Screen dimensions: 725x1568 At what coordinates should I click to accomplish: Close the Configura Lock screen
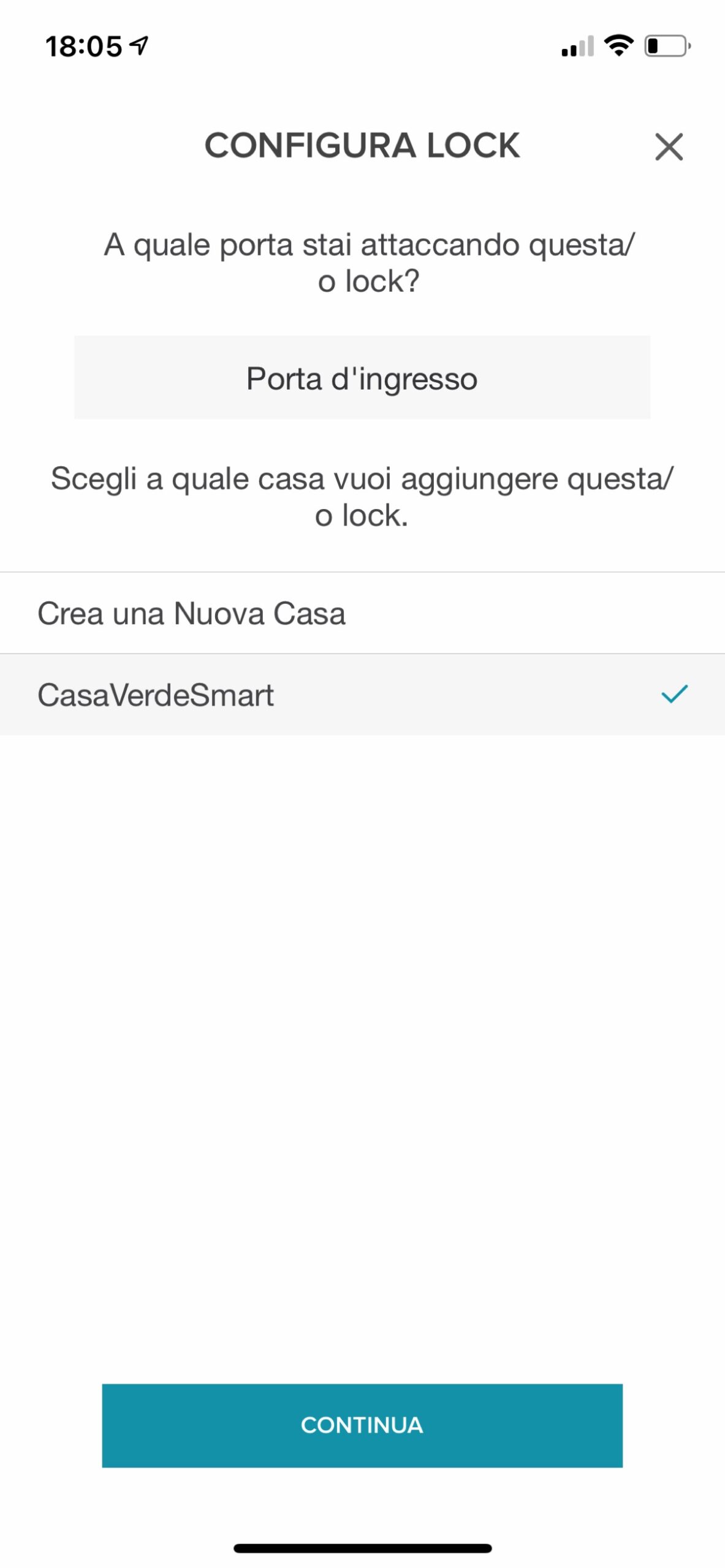click(x=669, y=147)
